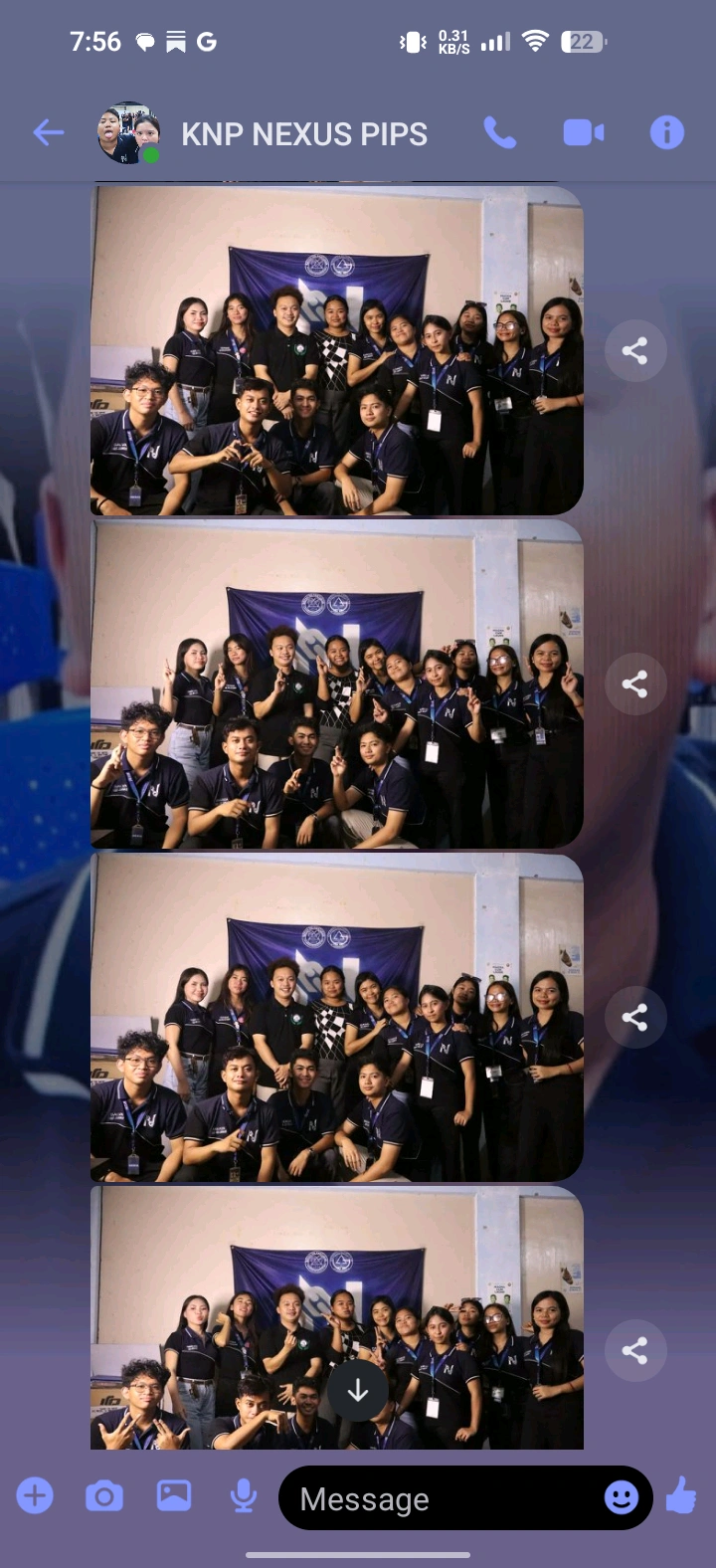Go back to the chat list
This screenshot has width=716, height=1568.
48,132
